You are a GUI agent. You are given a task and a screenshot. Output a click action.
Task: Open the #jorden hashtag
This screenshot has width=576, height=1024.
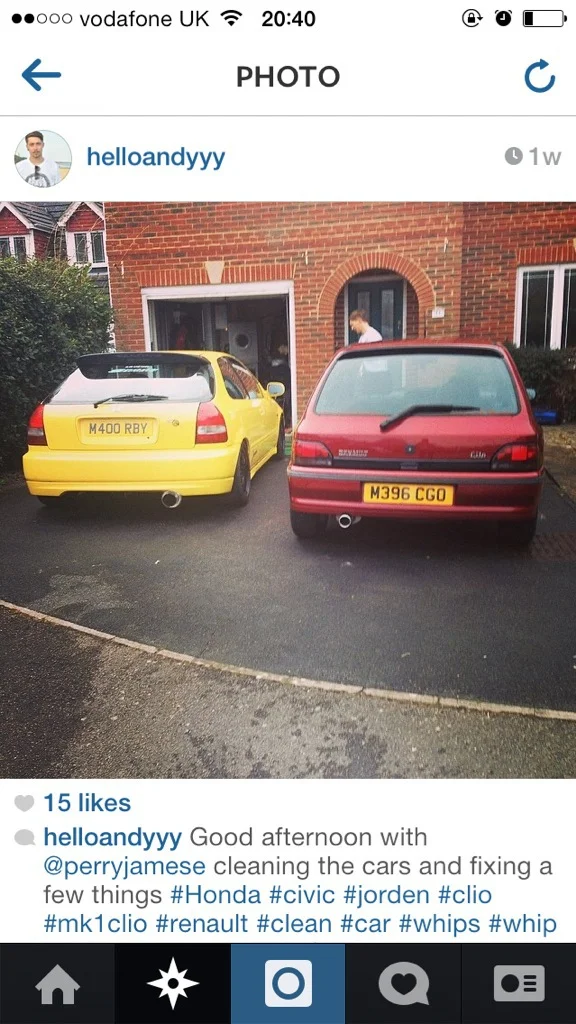click(385, 895)
